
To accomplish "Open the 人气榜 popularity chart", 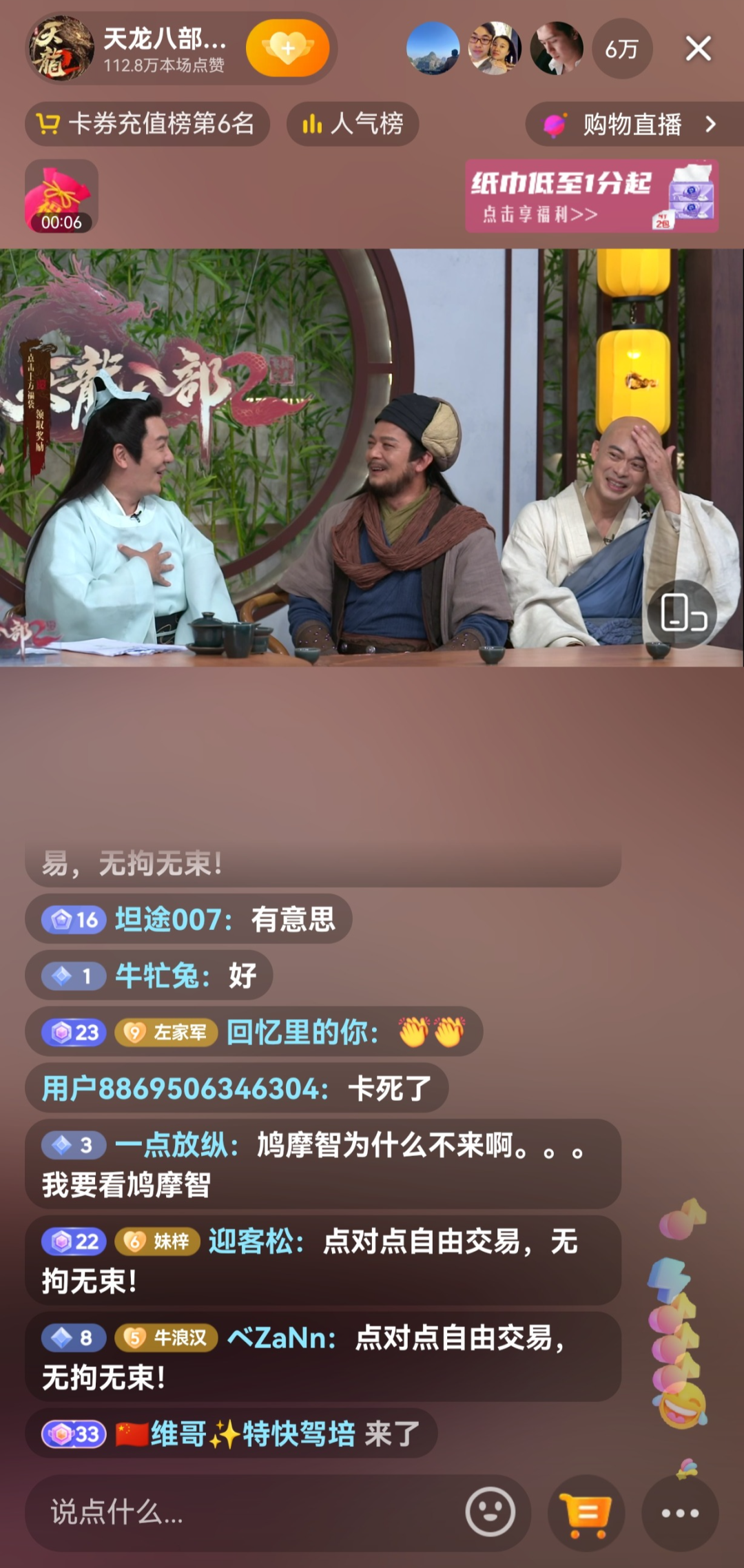I will [x=353, y=124].
